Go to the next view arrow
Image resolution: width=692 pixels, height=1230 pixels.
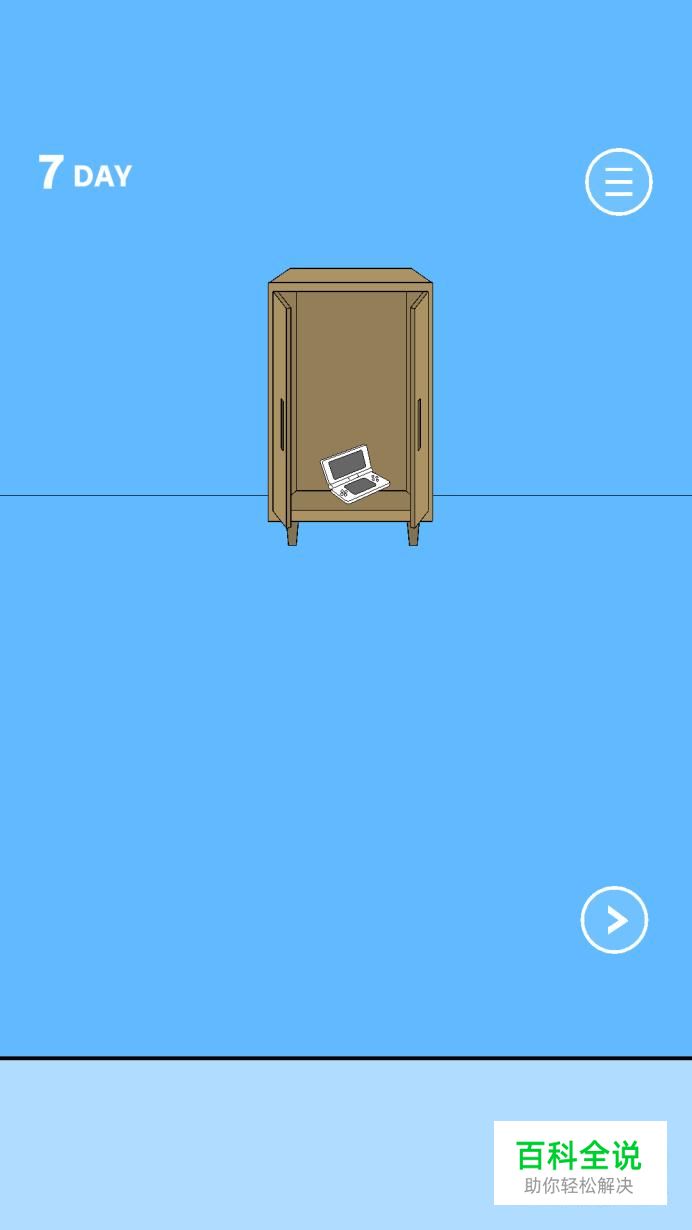point(615,920)
